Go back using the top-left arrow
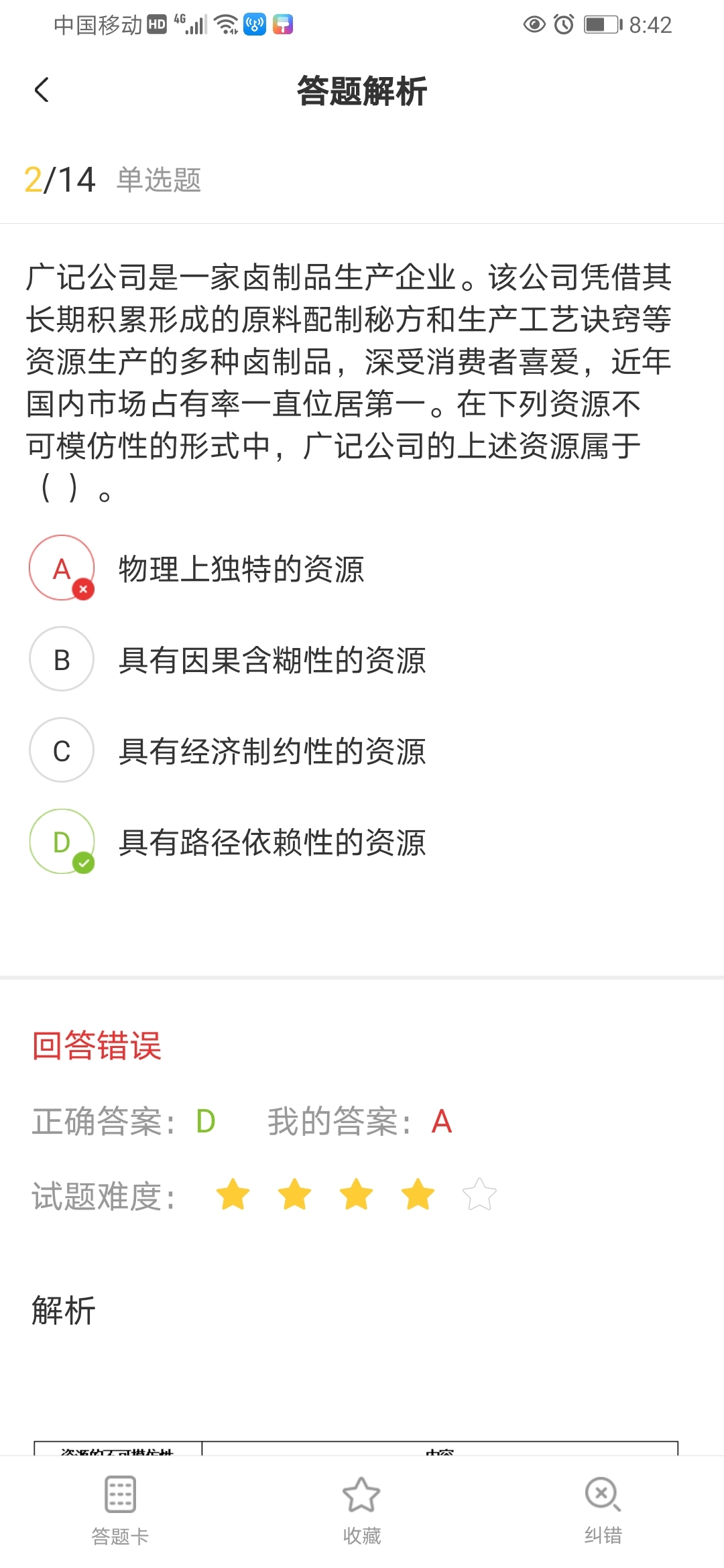Viewport: 724px width, 1568px height. (42, 90)
